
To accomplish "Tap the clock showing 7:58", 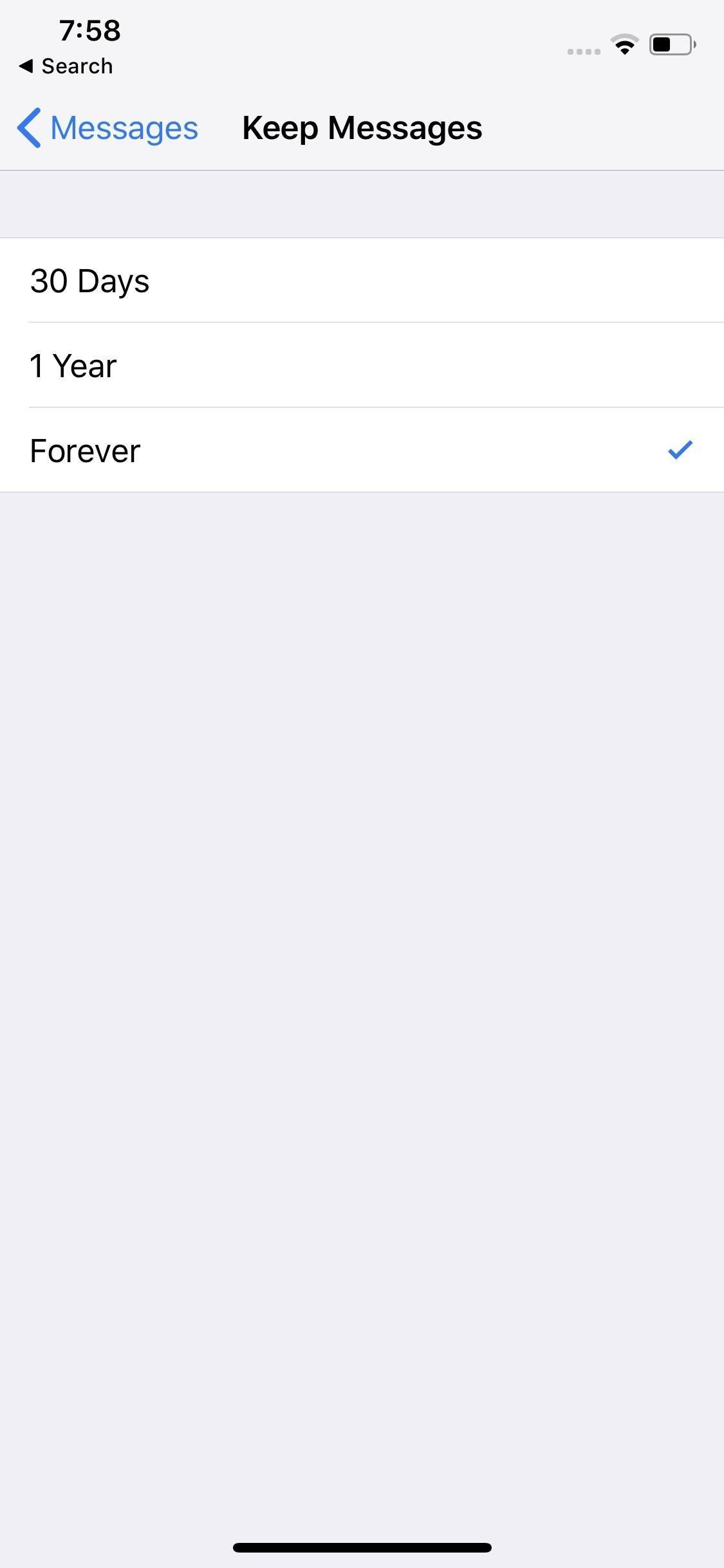I will click(89, 30).
